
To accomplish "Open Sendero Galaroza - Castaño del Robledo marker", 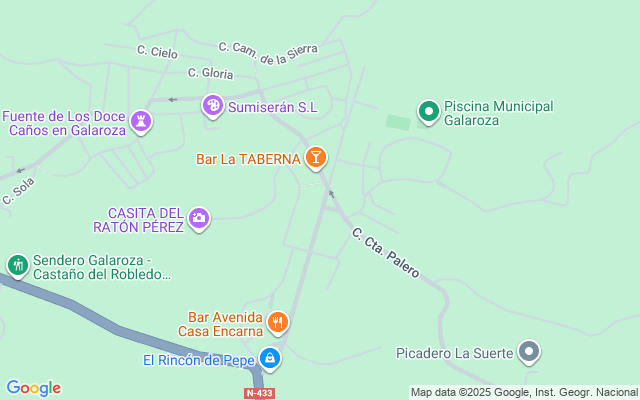I will 17,265.
